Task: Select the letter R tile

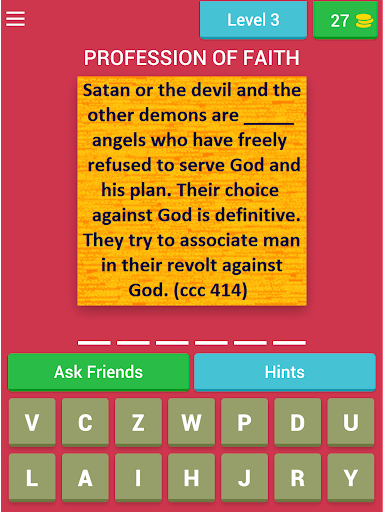Action: (298, 478)
